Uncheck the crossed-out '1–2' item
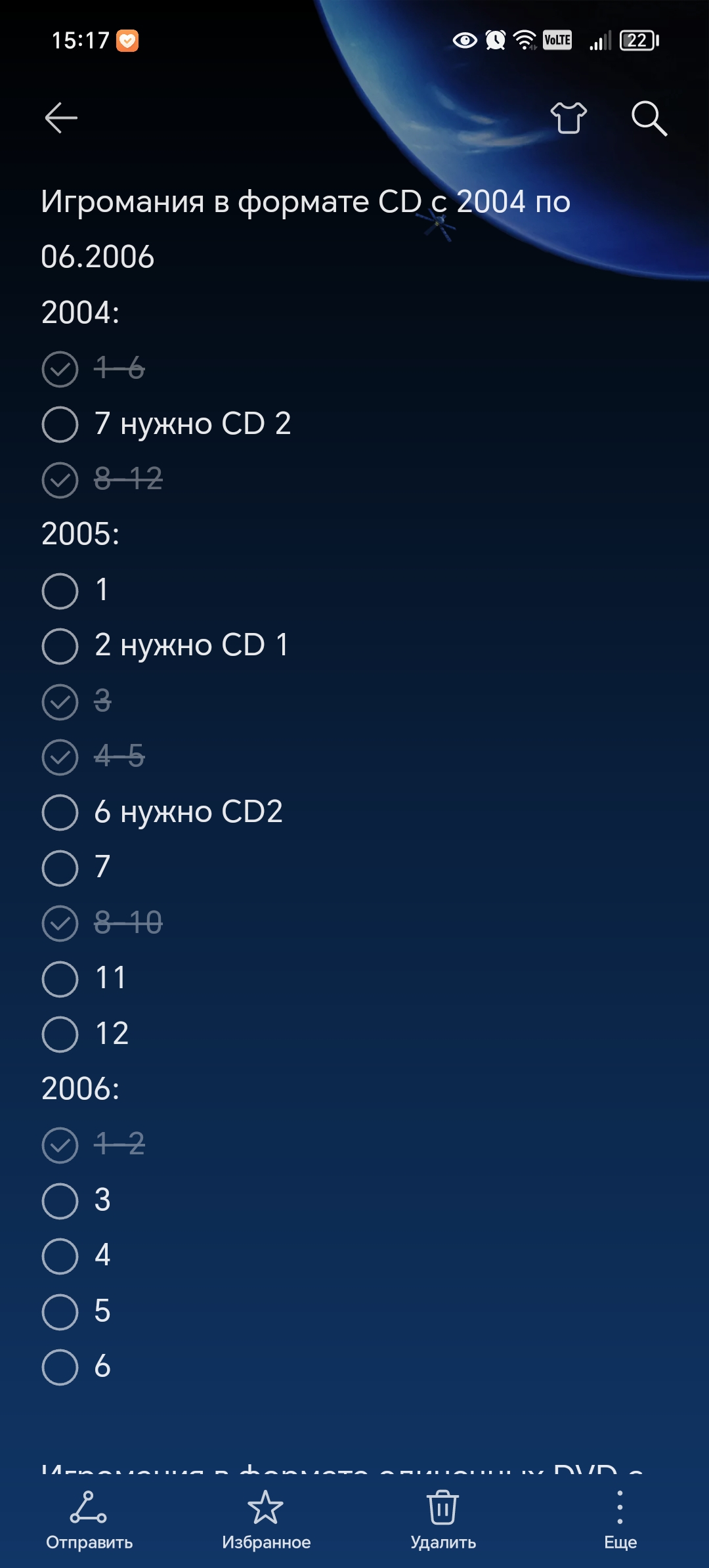 60,1145
